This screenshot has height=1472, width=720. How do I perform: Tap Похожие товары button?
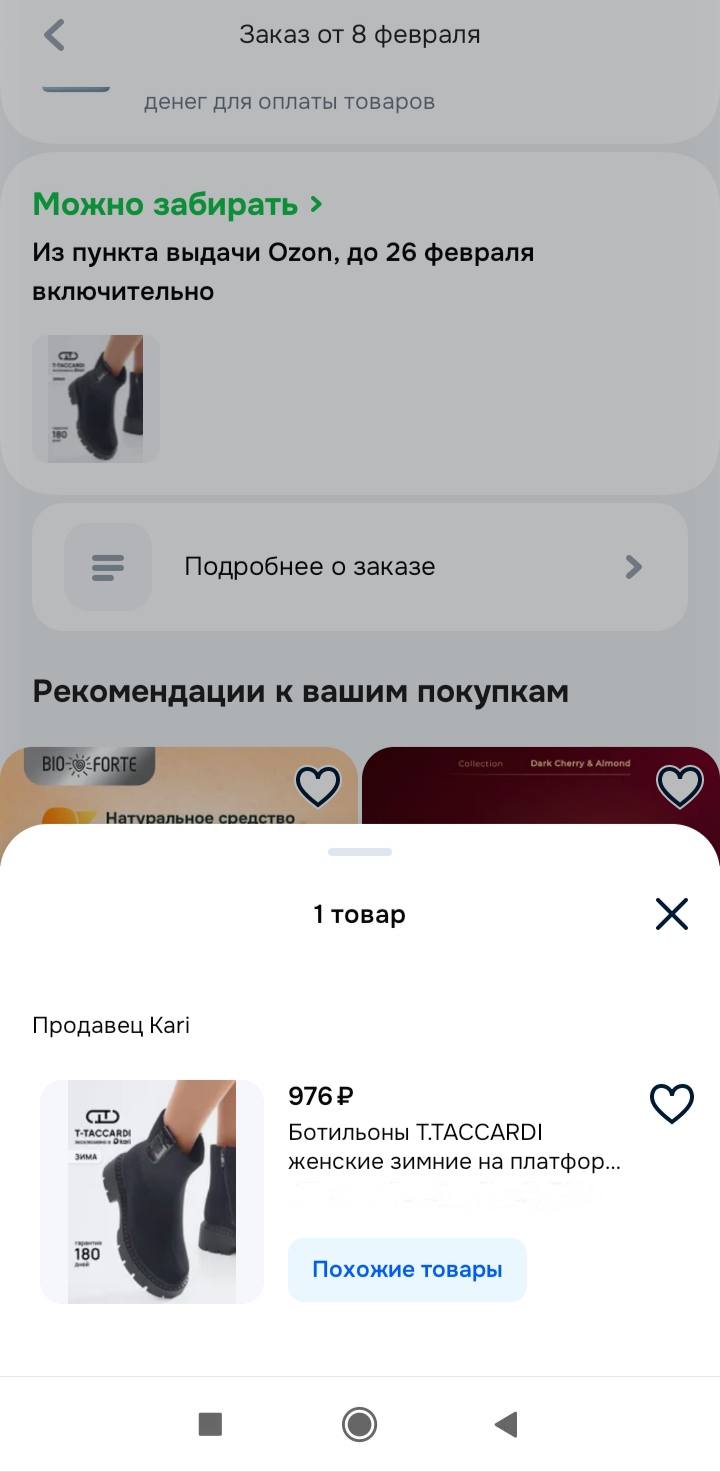click(x=407, y=1269)
